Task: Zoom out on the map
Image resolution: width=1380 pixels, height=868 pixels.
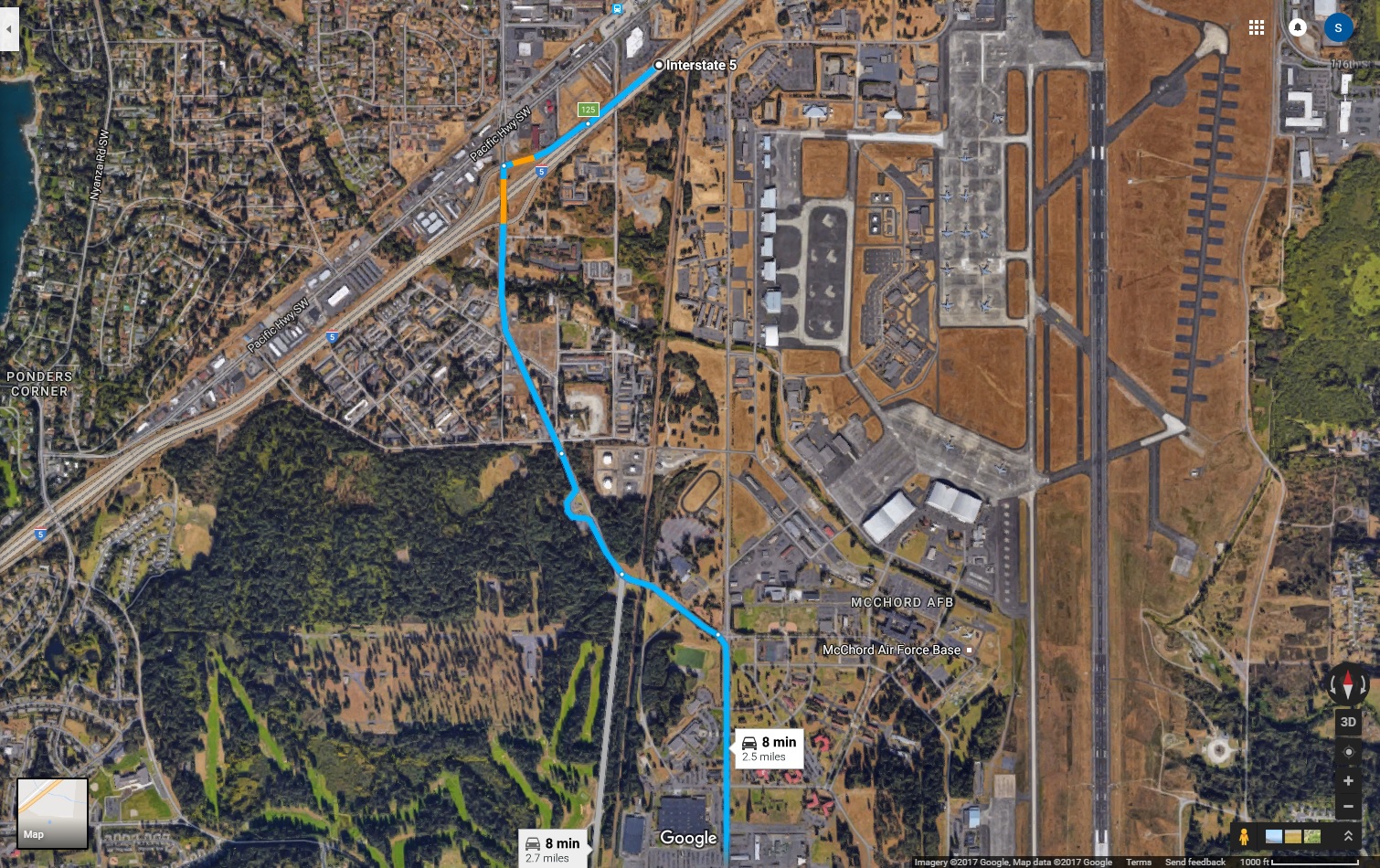Action: [1348, 807]
